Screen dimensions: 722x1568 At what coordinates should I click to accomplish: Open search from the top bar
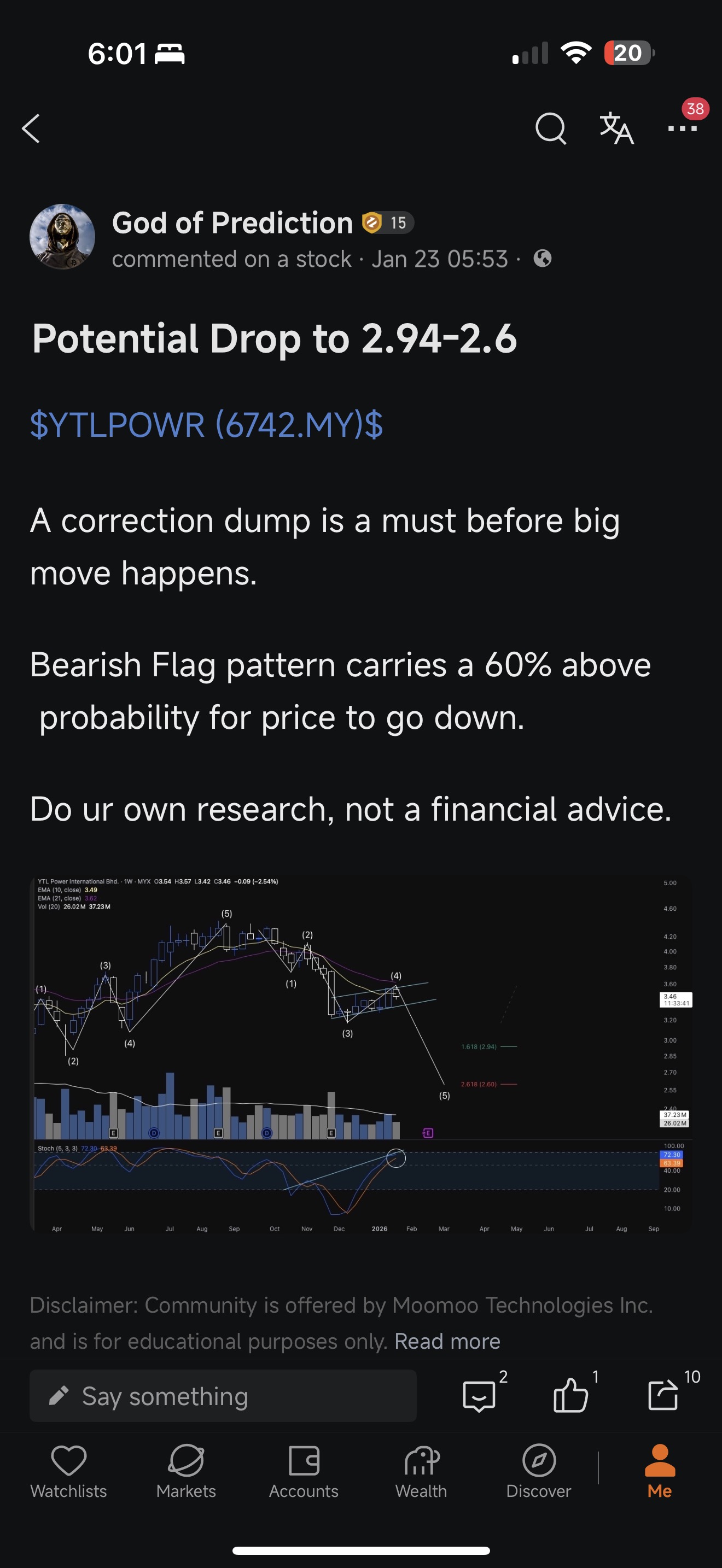[550, 128]
